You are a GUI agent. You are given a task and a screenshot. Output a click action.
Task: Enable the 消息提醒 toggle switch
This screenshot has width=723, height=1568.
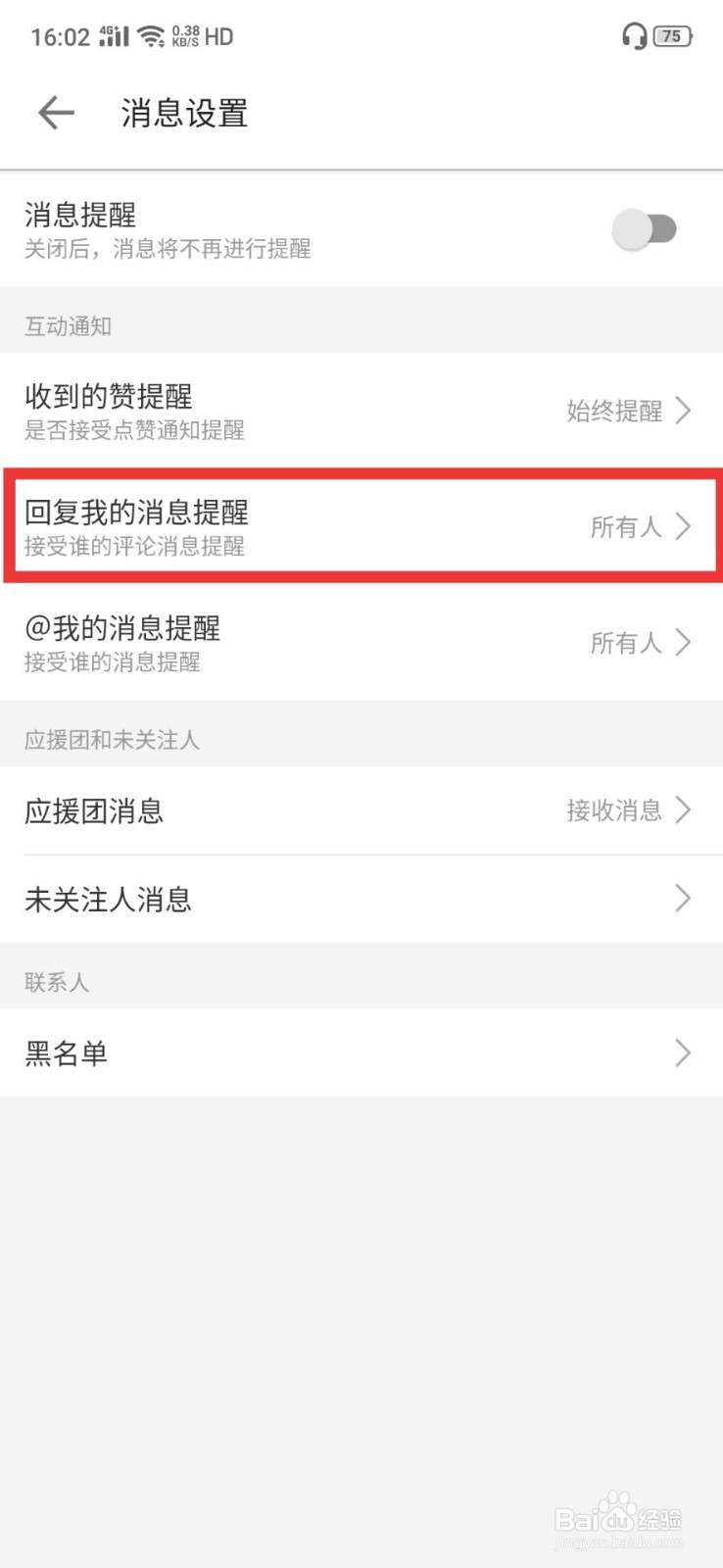click(x=646, y=228)
